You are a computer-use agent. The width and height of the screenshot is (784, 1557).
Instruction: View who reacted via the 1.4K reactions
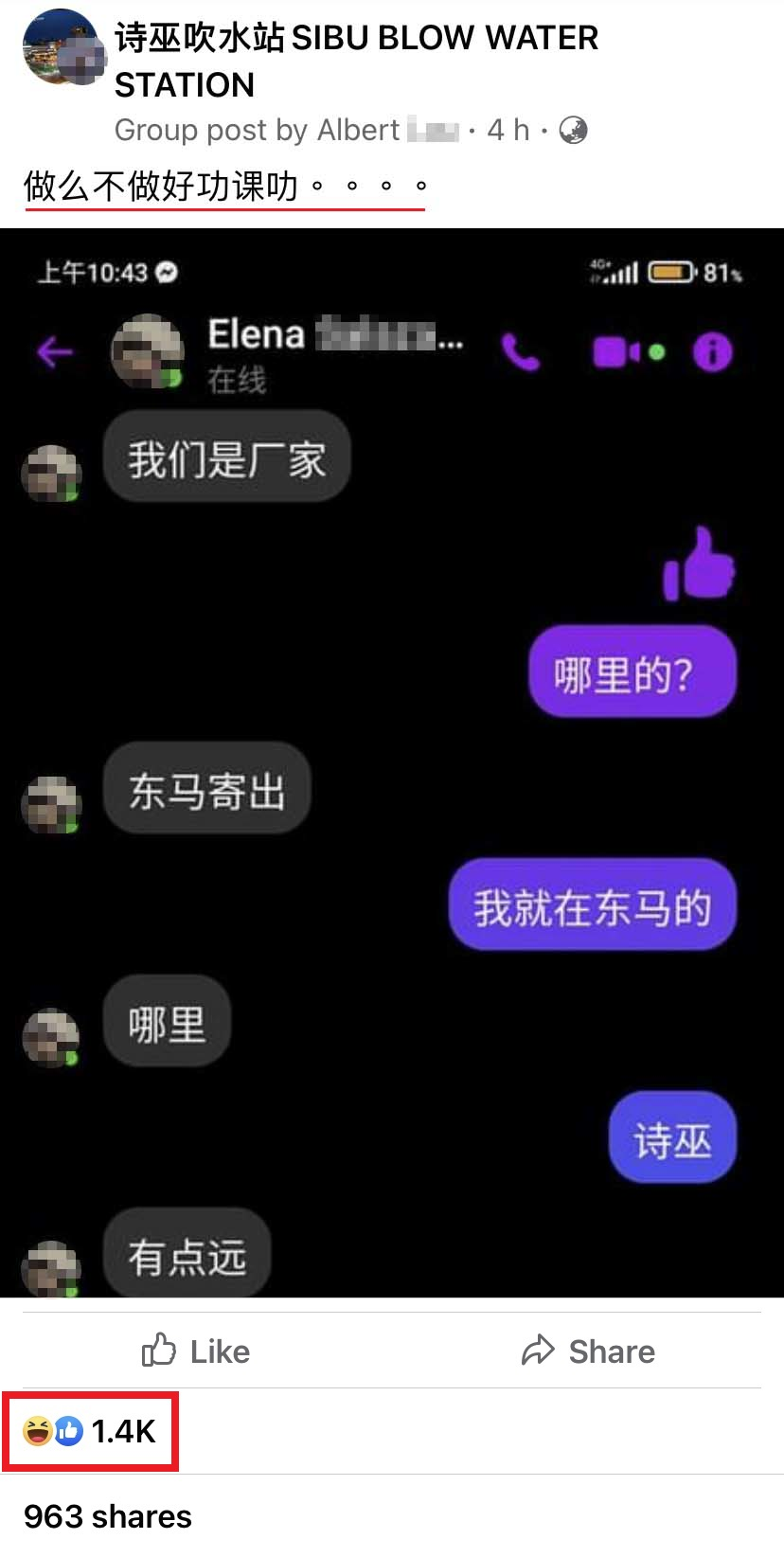click(x=91, y=1431)
